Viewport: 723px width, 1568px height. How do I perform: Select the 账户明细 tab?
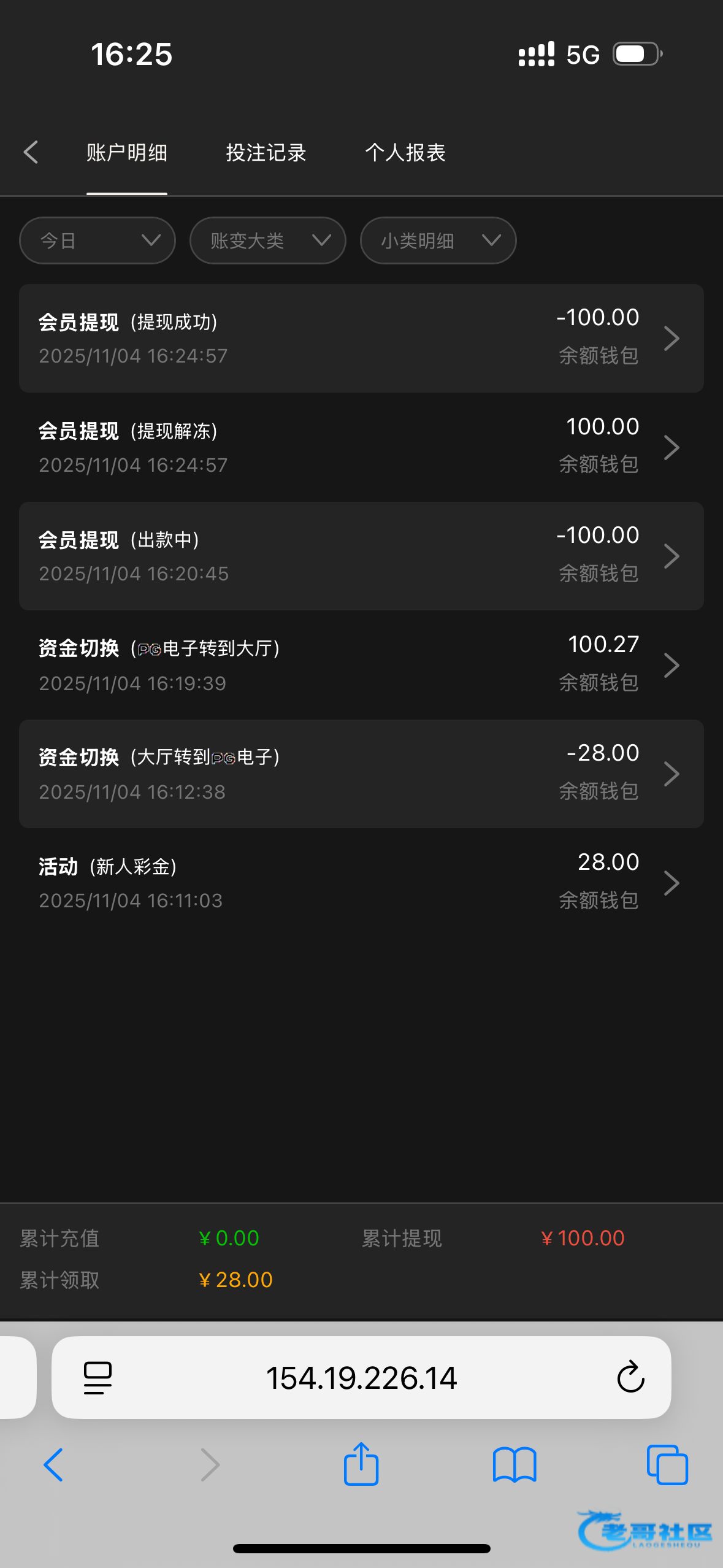pos(127,153)
